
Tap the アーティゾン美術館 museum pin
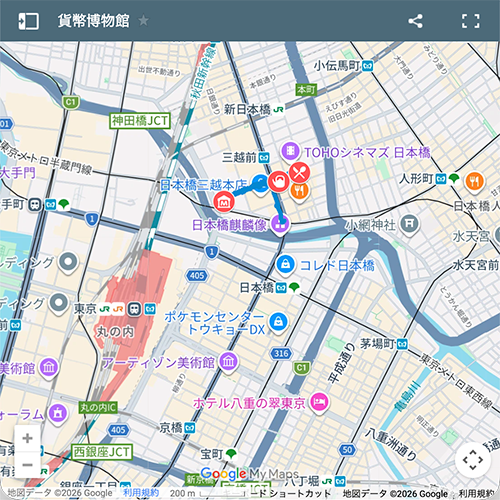click(x=228, y=361)
